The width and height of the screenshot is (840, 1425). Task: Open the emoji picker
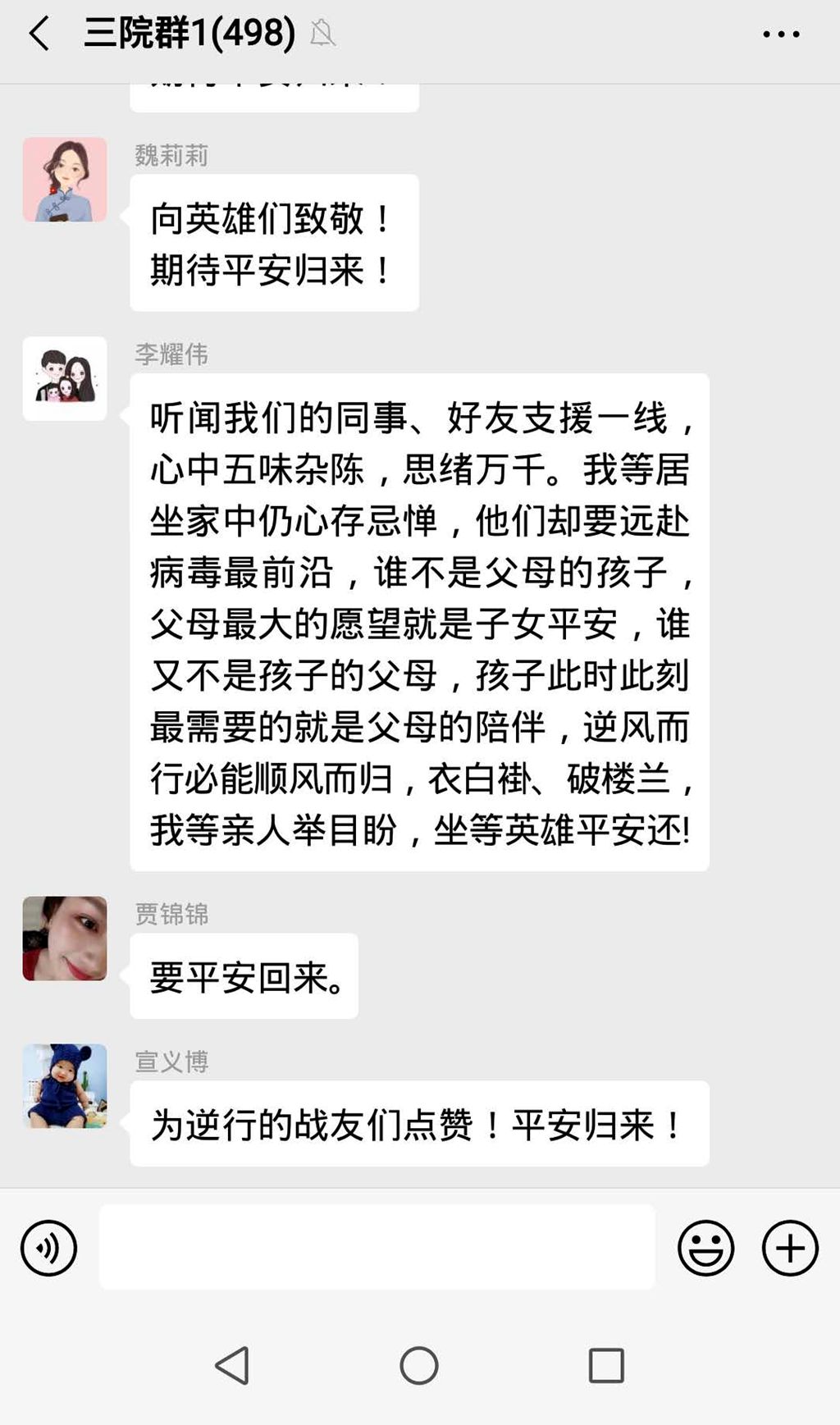[x=705, y=1248]
